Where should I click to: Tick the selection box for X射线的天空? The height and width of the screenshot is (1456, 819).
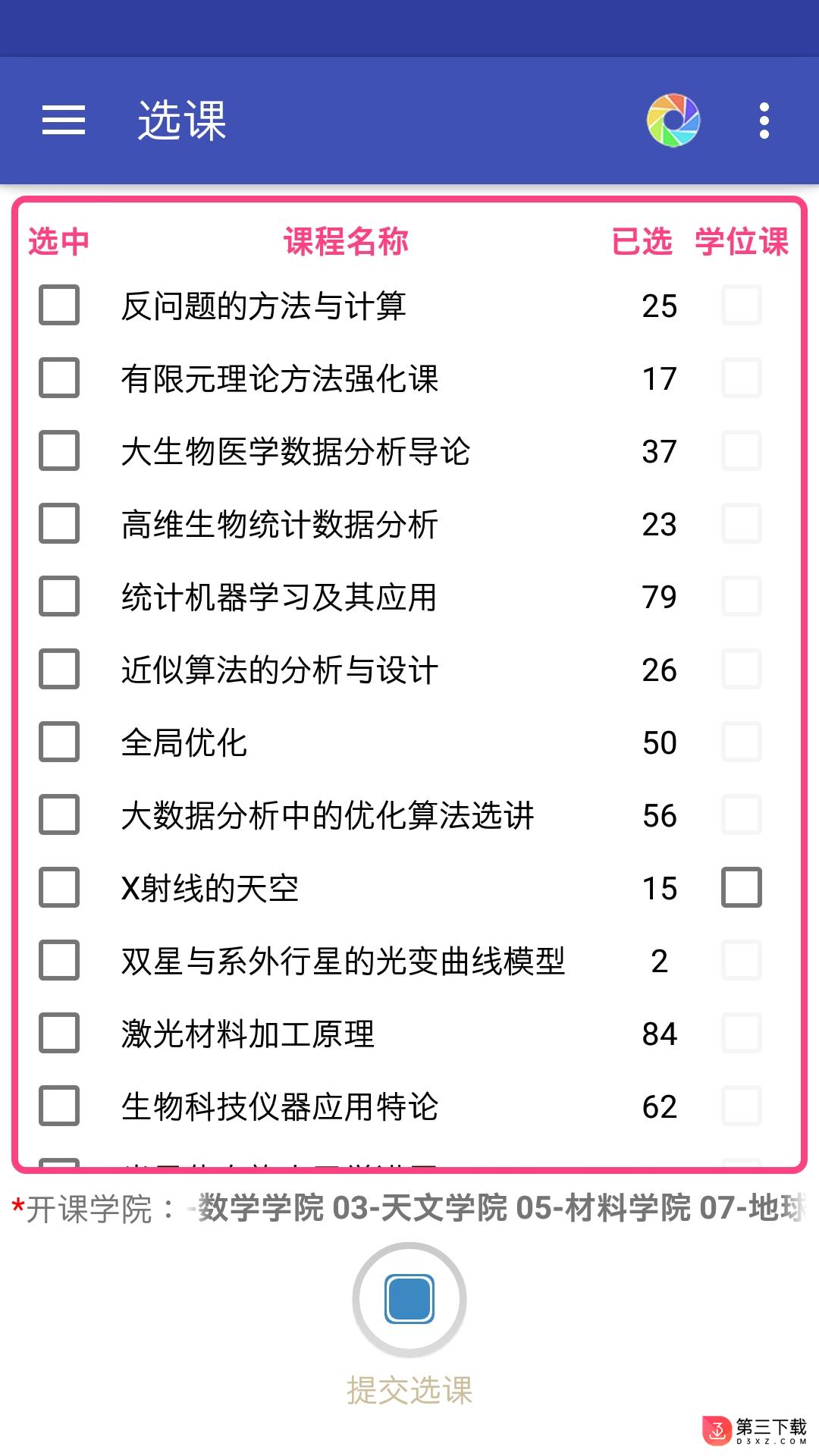tap(59, 887)
